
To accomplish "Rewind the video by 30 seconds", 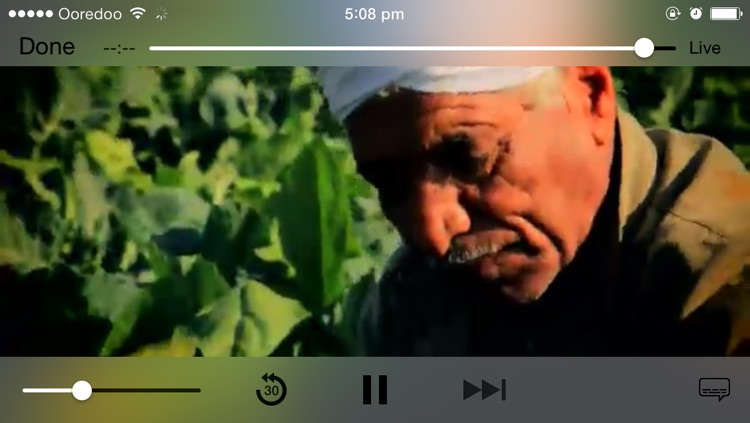I will 271,389.
